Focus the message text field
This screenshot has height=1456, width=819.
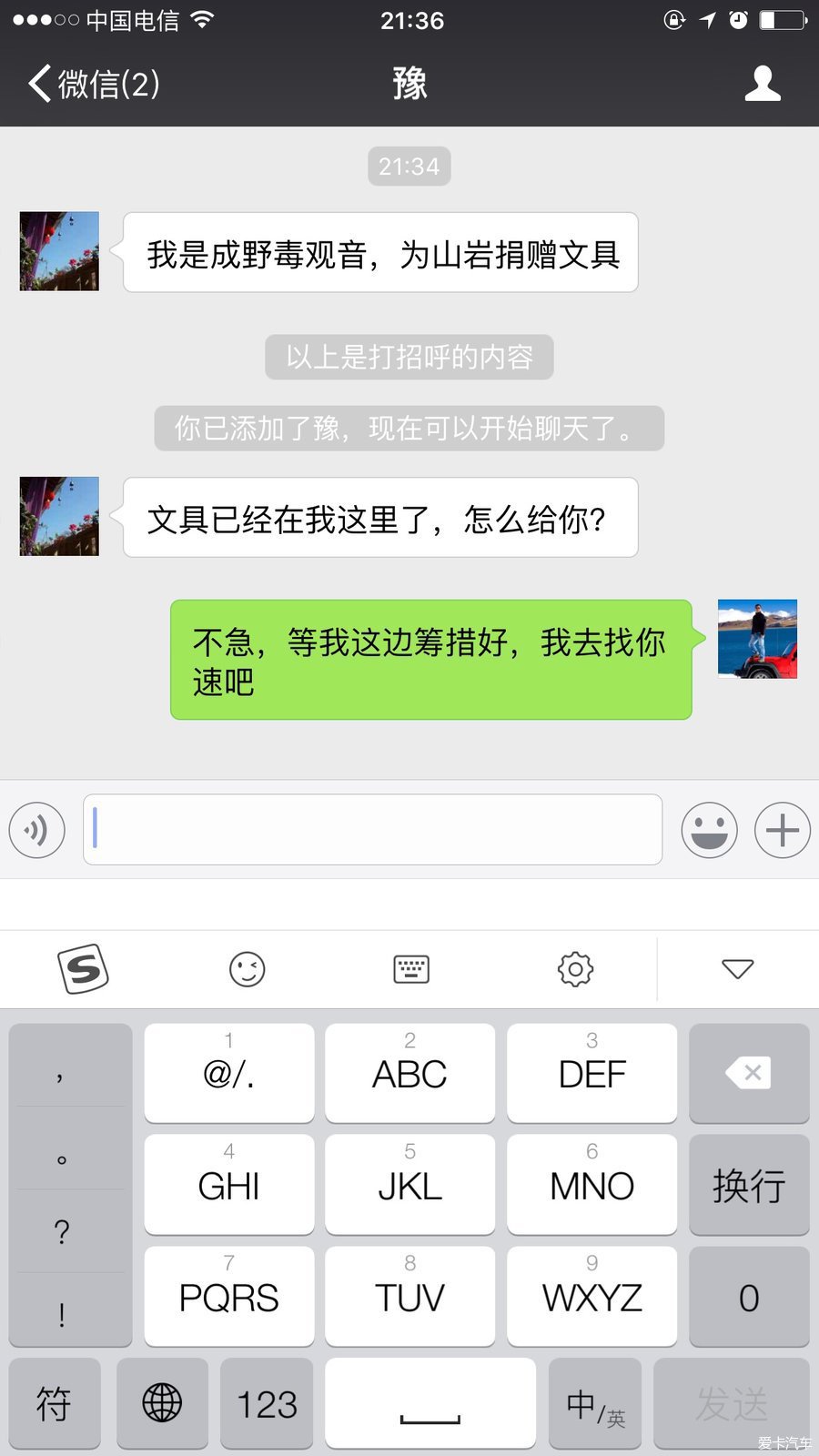point(372,830)
